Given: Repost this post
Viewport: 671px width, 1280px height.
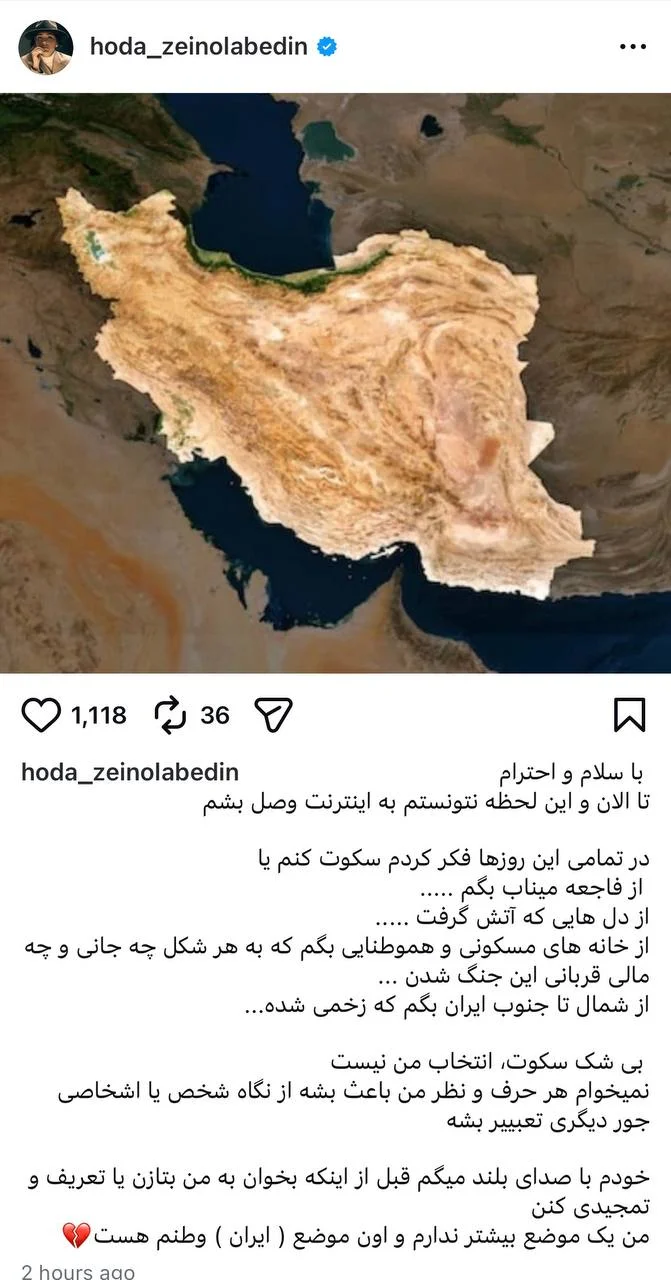Looking at the screenshot, I should pos(171,715).
